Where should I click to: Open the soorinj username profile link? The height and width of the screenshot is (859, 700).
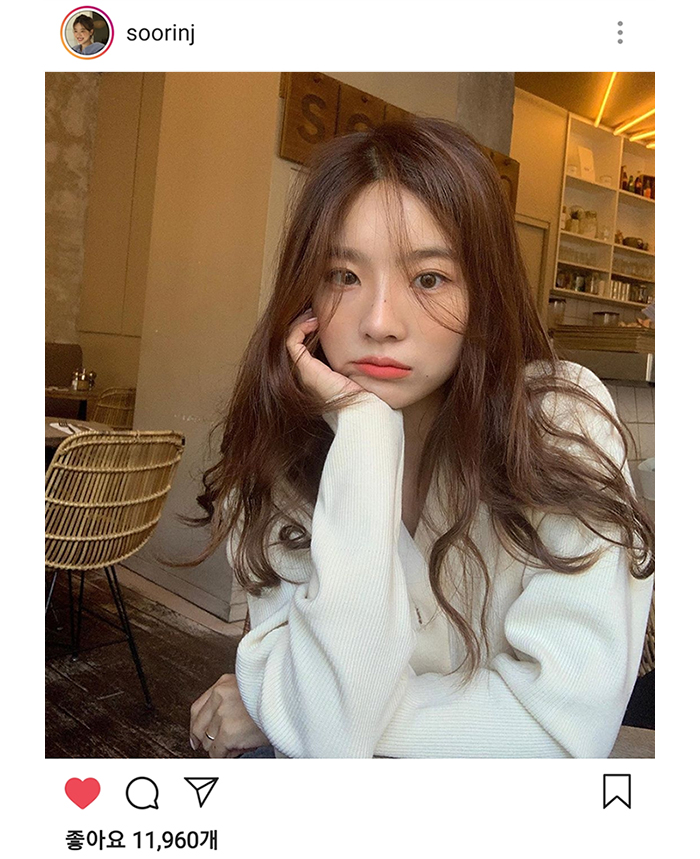160,34
